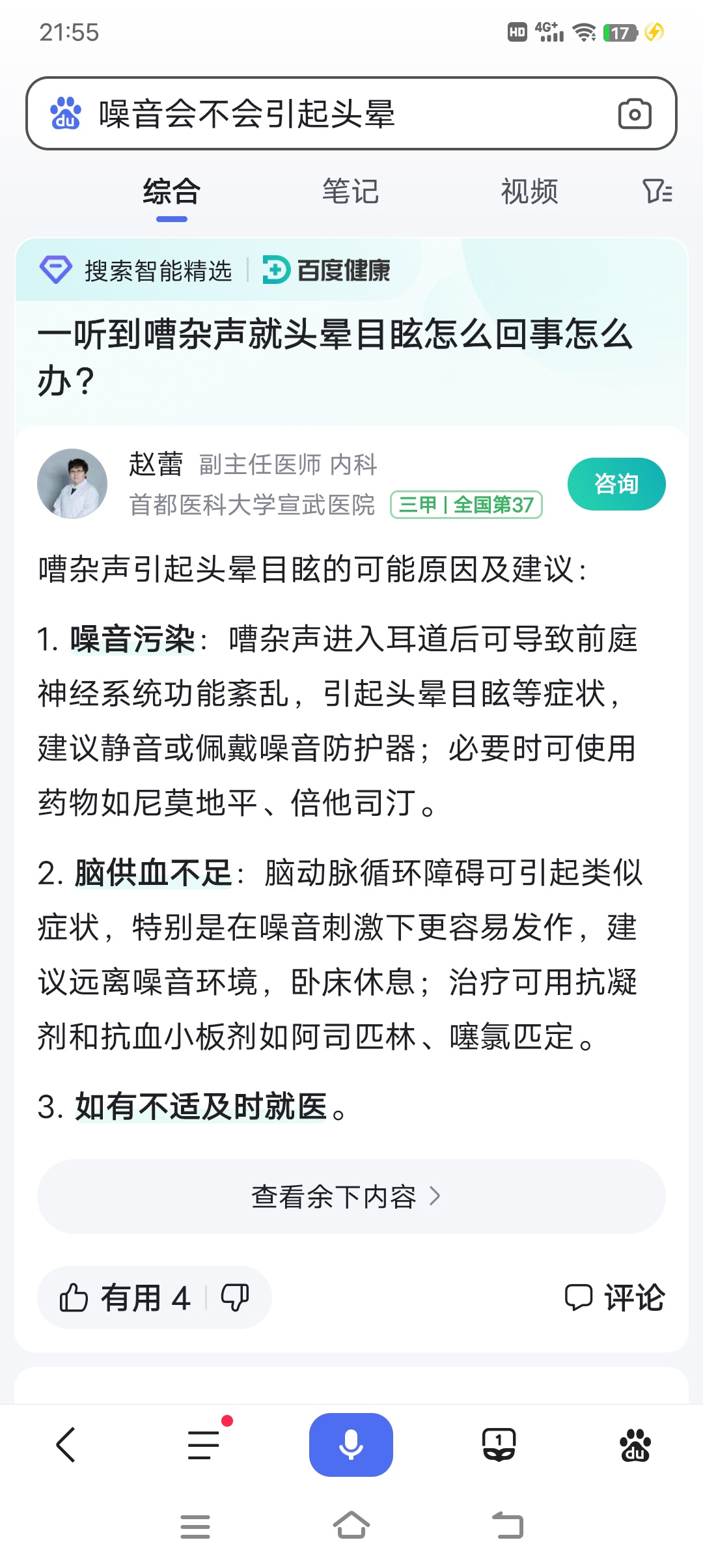Open camera image search icon
The width and height of the screenshot is (703, 1568).
coord(634,114)
